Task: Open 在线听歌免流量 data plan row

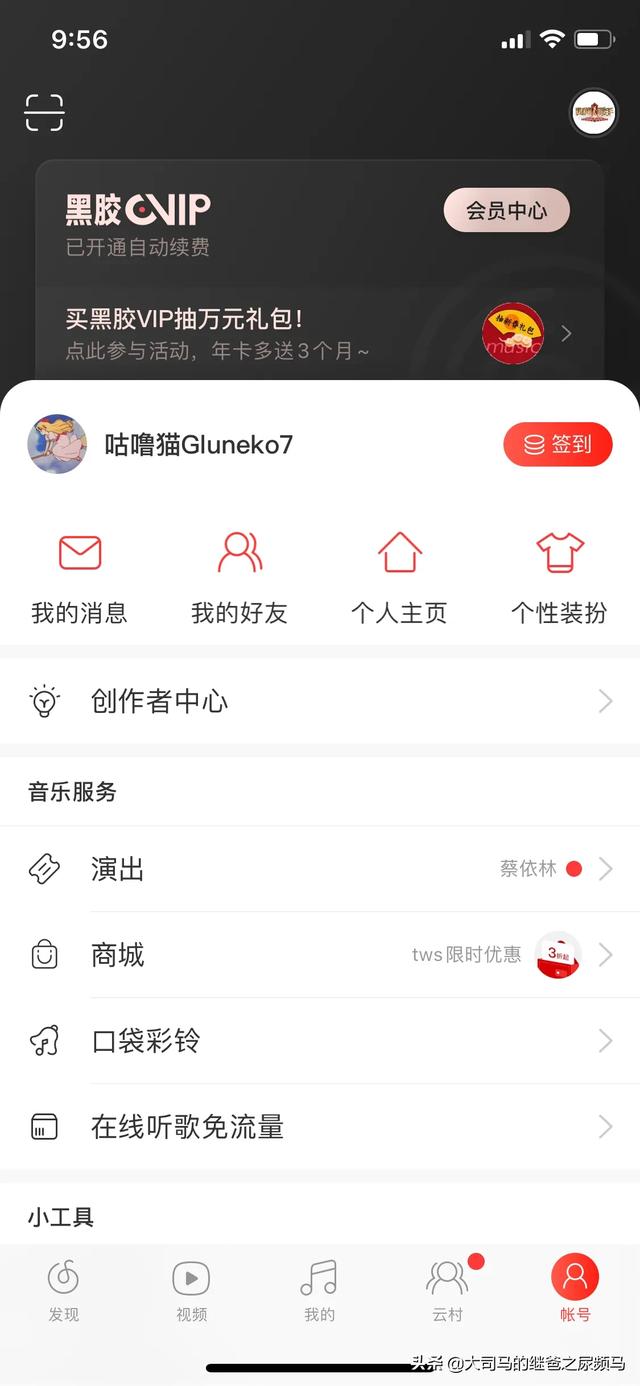Action: (320, 1127)
